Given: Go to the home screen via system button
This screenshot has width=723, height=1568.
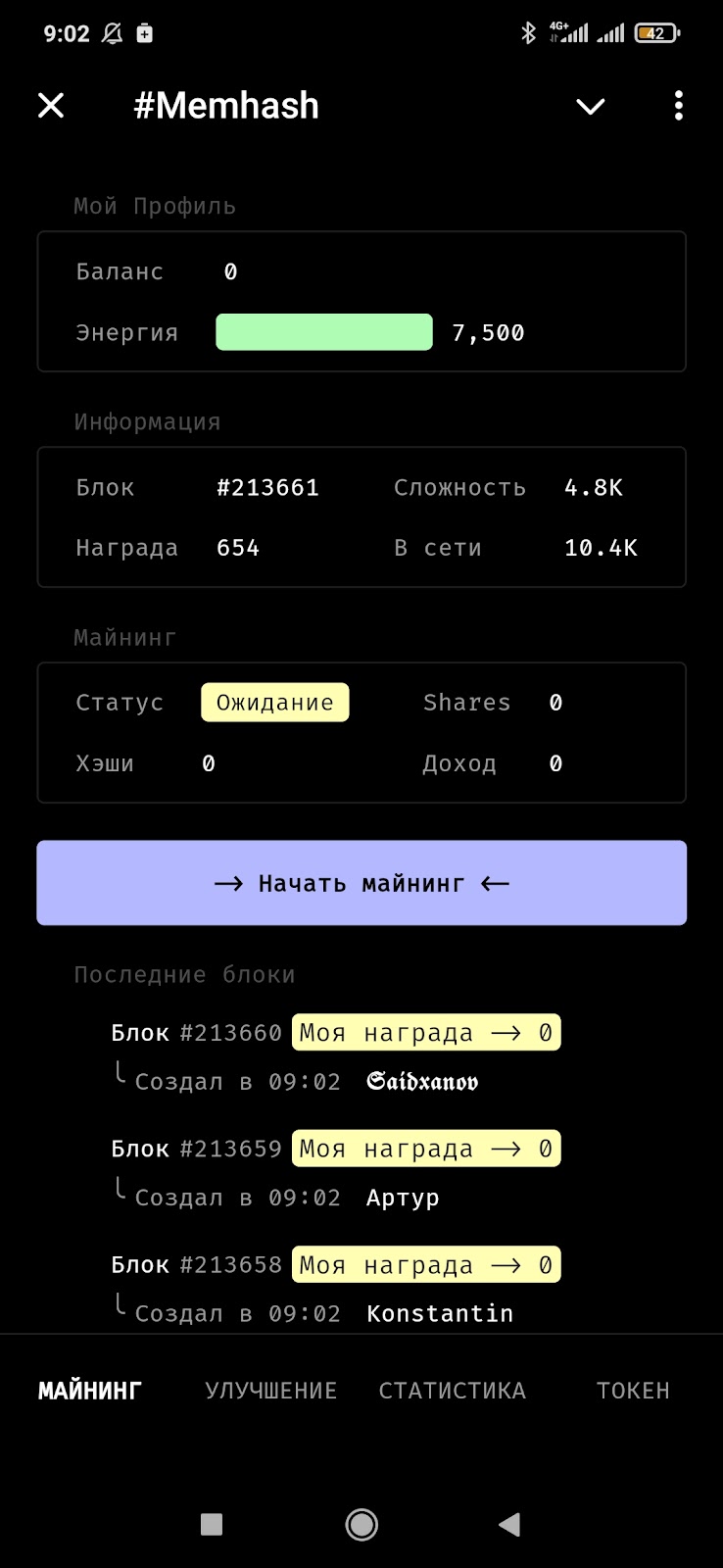Looking at the screenshot, I should (x=361, y=1524).
